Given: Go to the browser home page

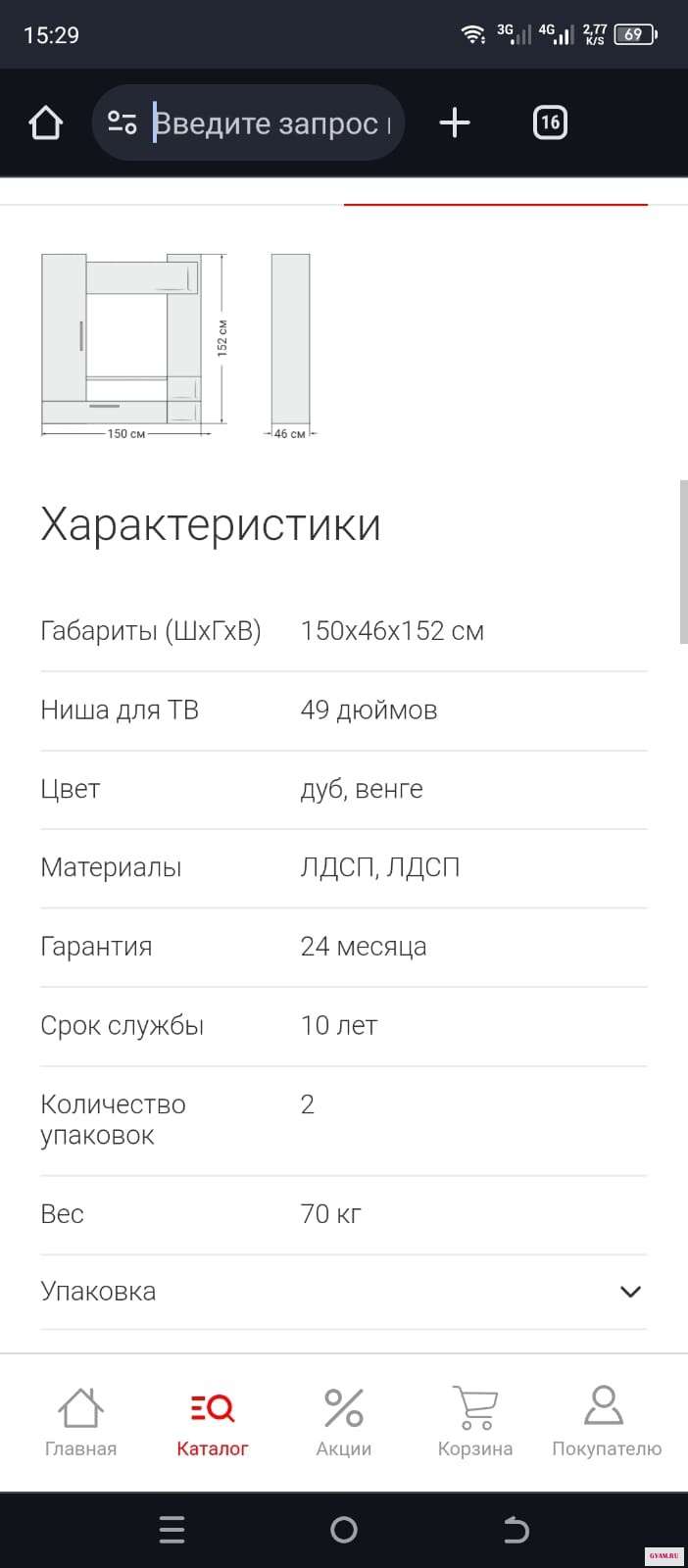Looking at the screenshot, I should (x=46, y=123).
